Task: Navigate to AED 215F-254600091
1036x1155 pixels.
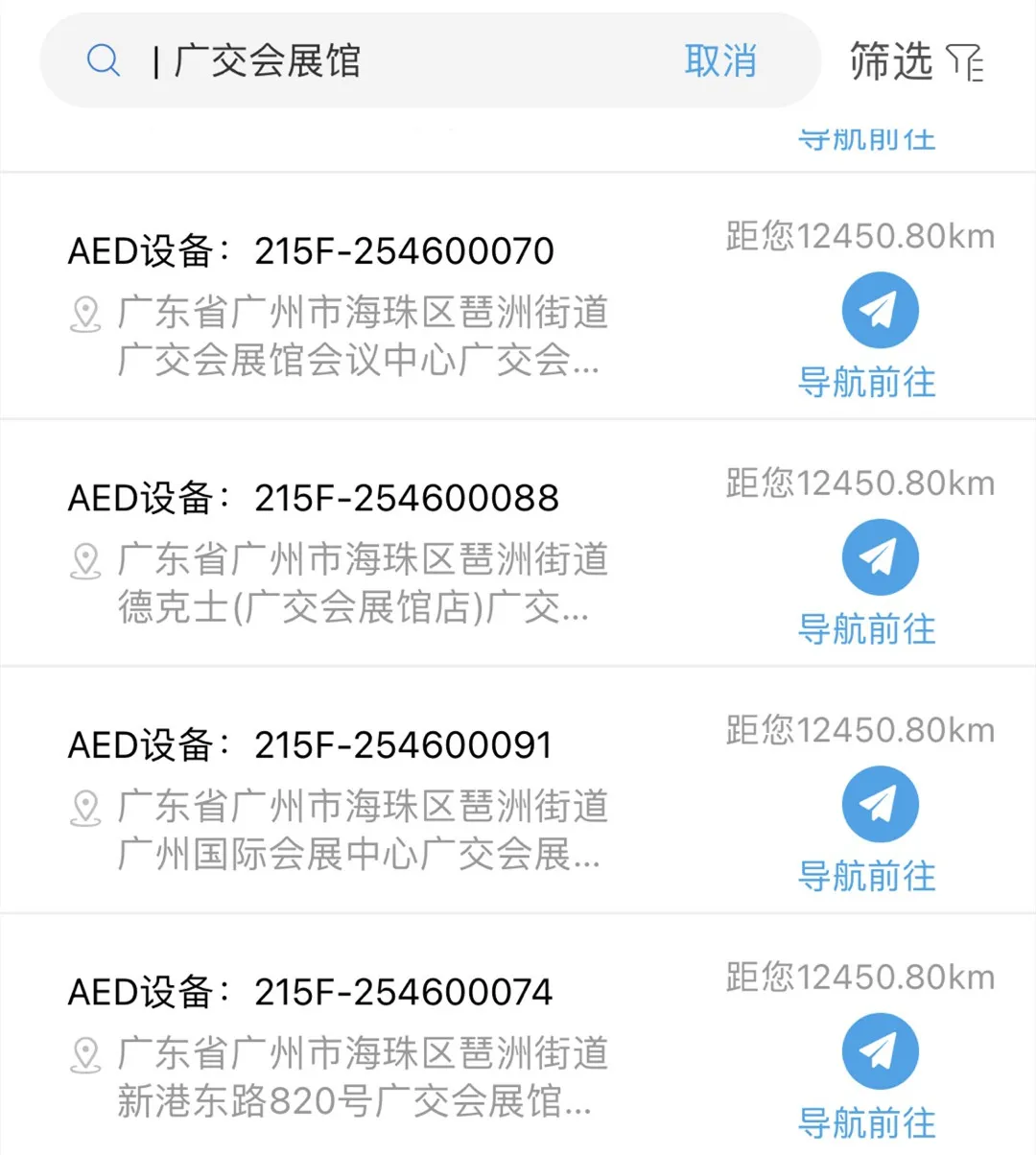Action: point(879,805)
